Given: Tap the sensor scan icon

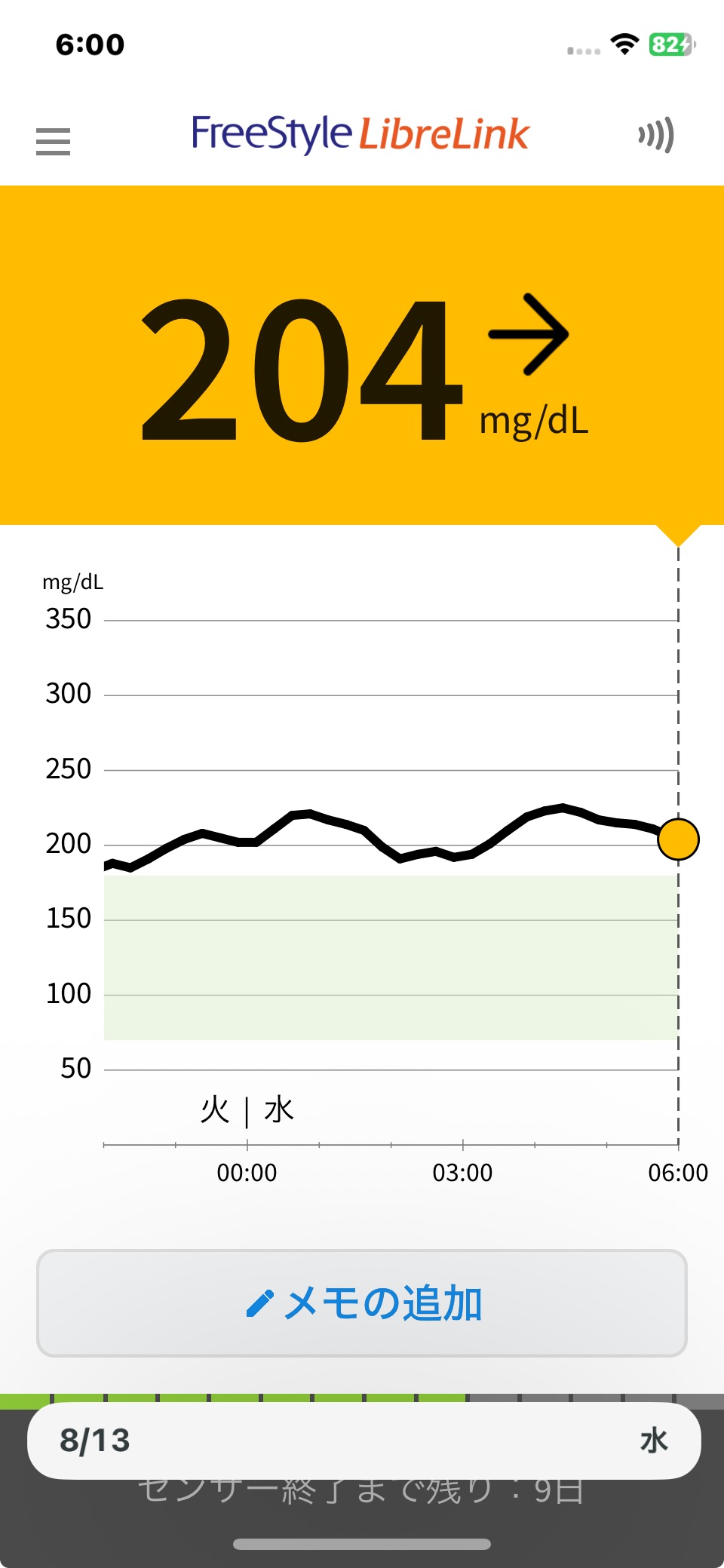Looking at the screenshot, I should pyautogui.click(x=655, y=136).
